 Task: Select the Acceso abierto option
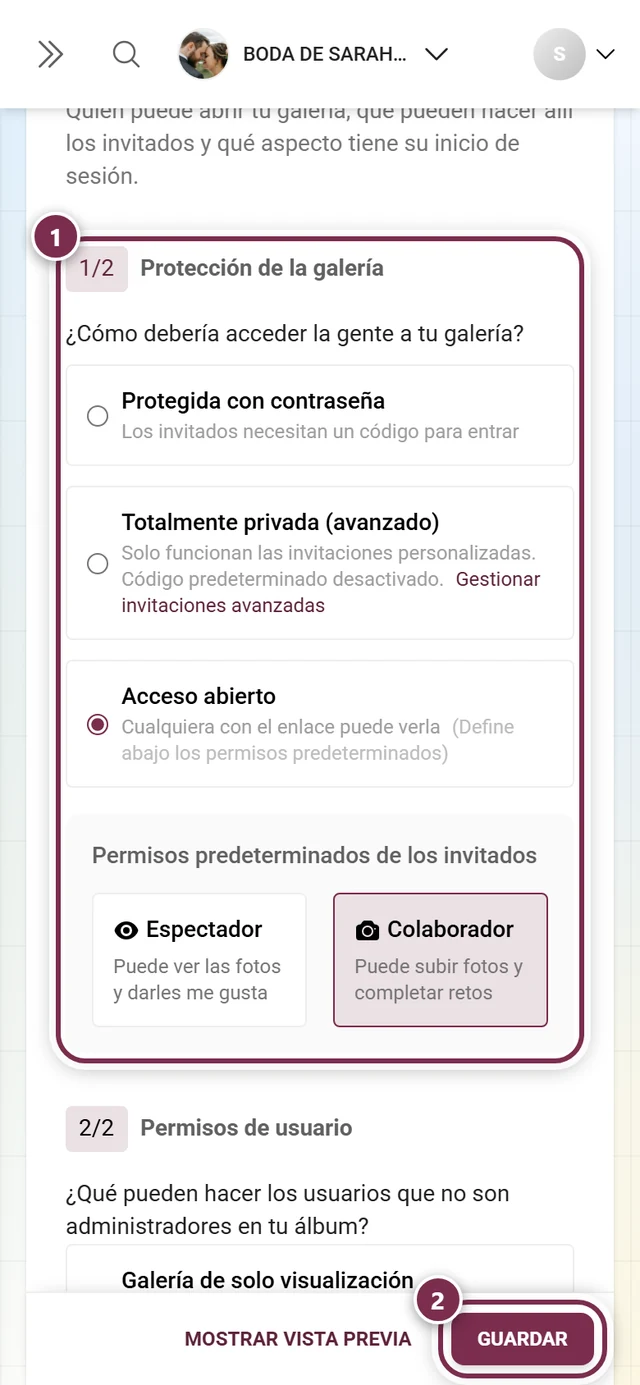320,724
